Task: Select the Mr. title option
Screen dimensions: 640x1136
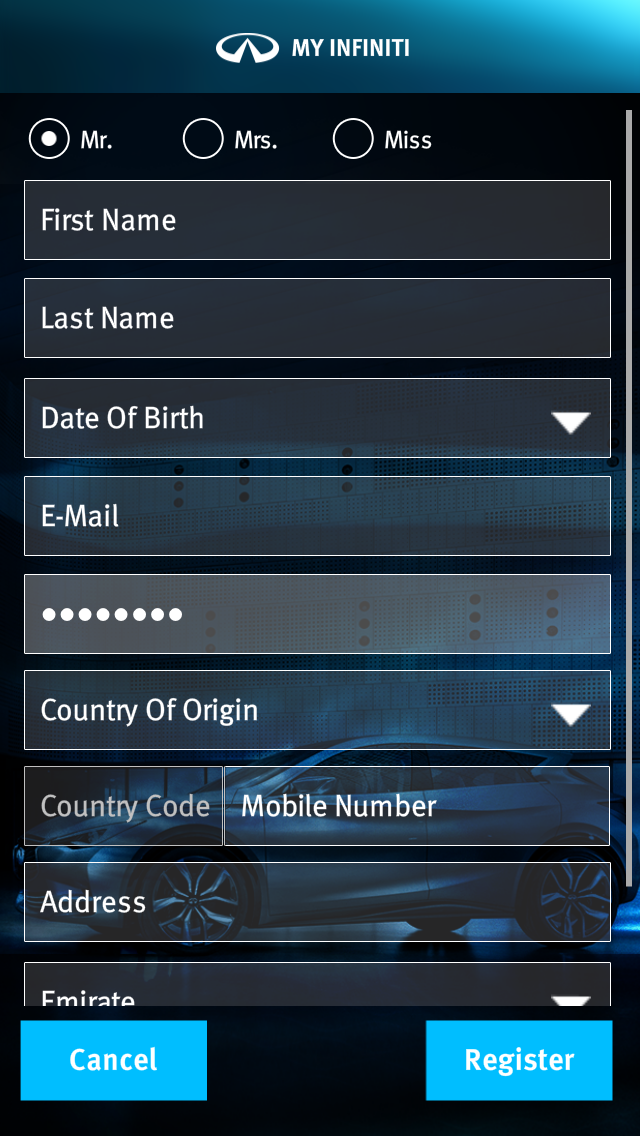Action: (49, 139)
